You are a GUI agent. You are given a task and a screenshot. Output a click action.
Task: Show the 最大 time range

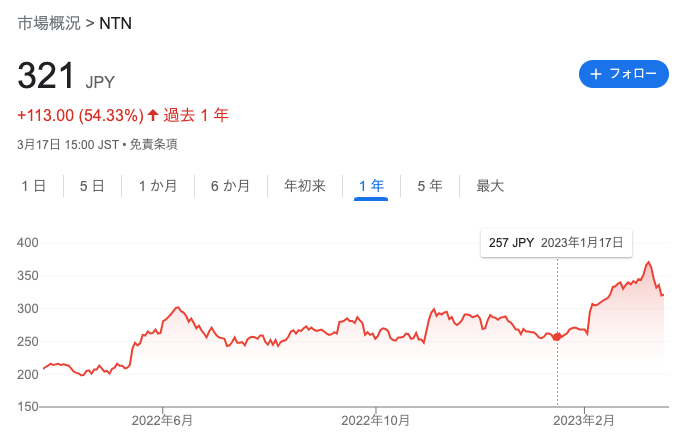click(490, 186)
